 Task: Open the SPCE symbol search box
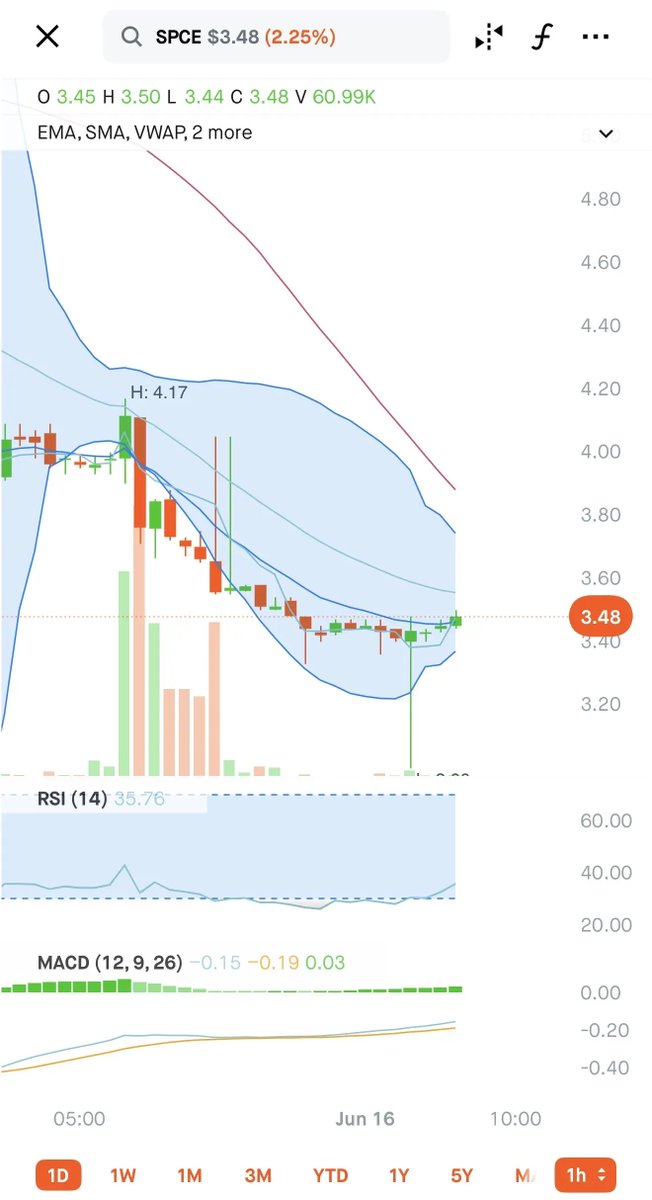[x=277, y=37]
